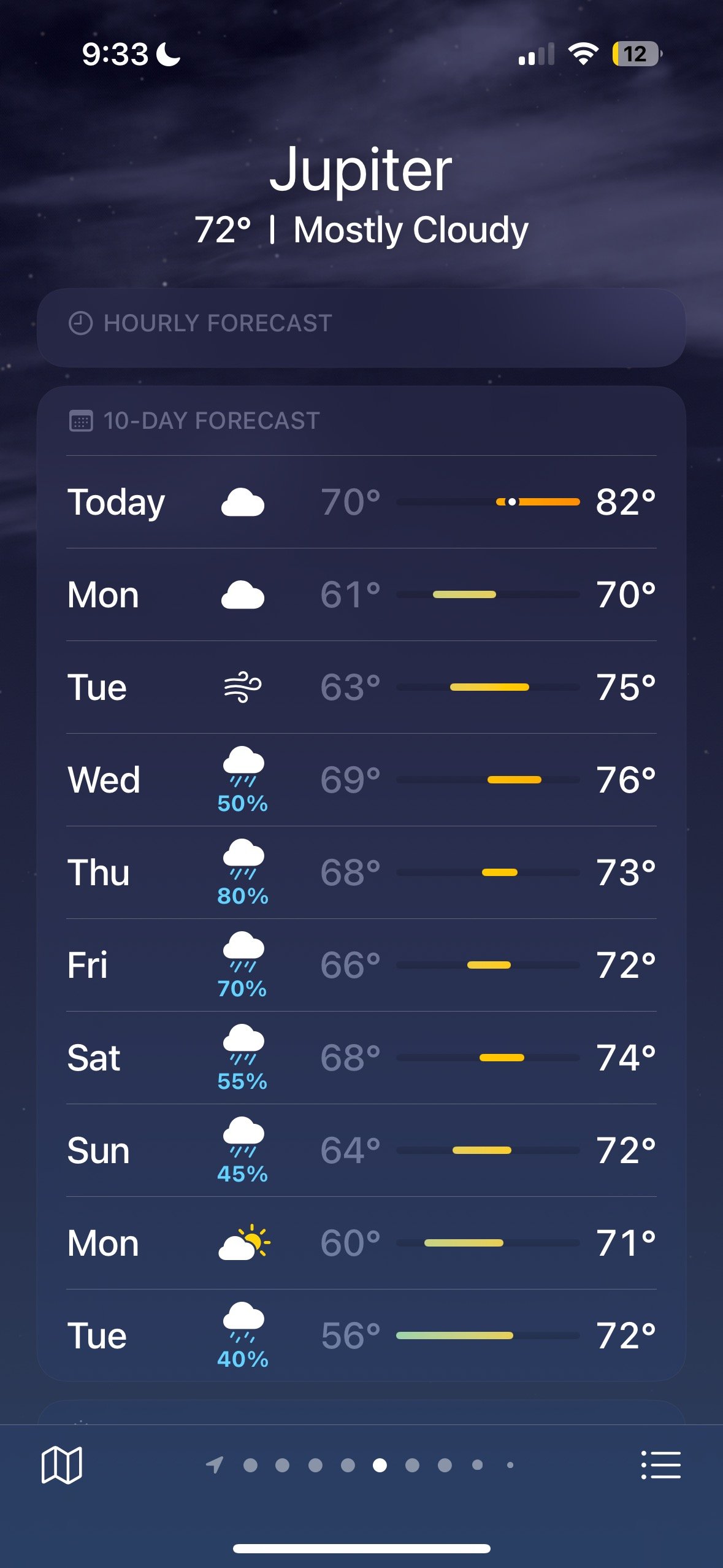
Task: View Thursday's forecast with 80% rain
Action: (x=361, y=872)
